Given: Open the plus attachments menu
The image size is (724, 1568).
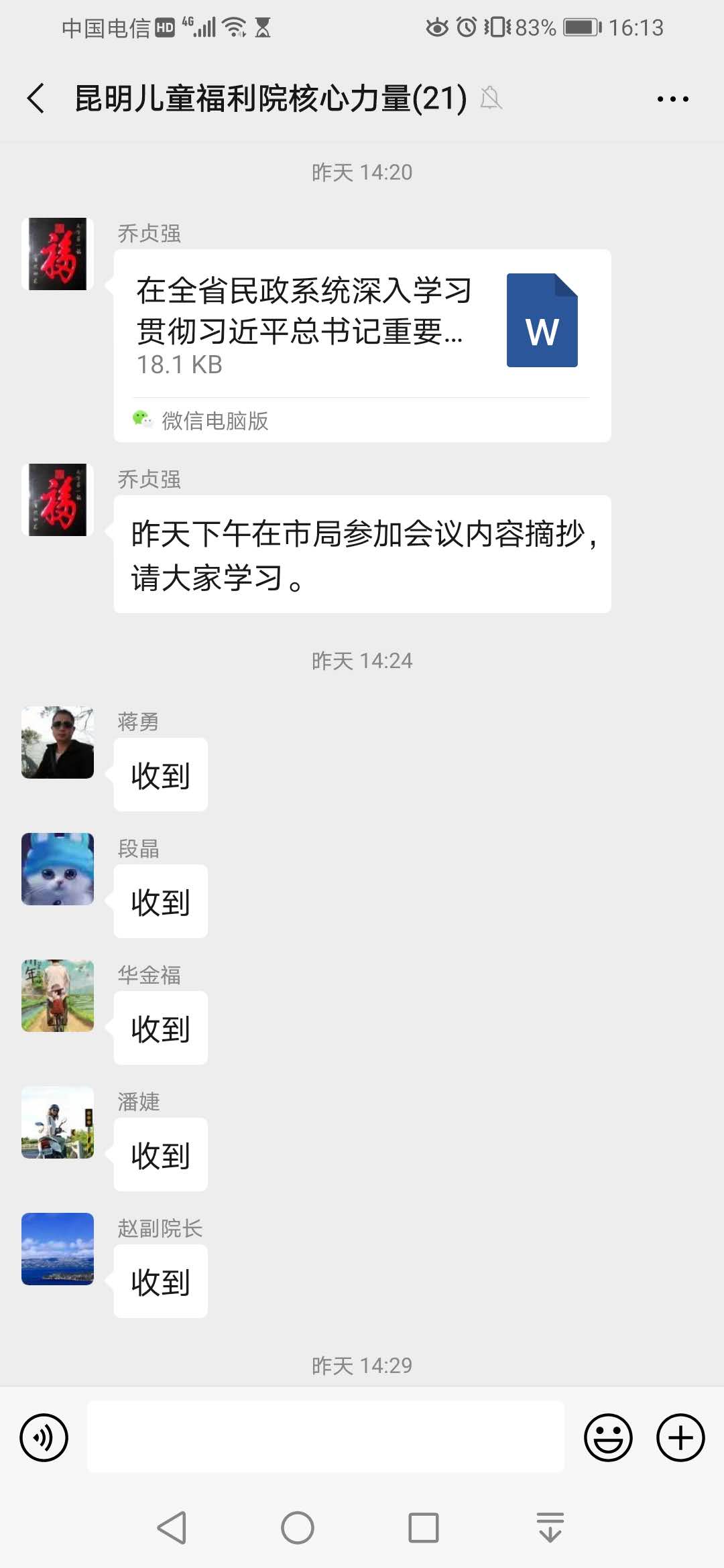Looking at the screenshot, I should click(x=680, y=1437).
